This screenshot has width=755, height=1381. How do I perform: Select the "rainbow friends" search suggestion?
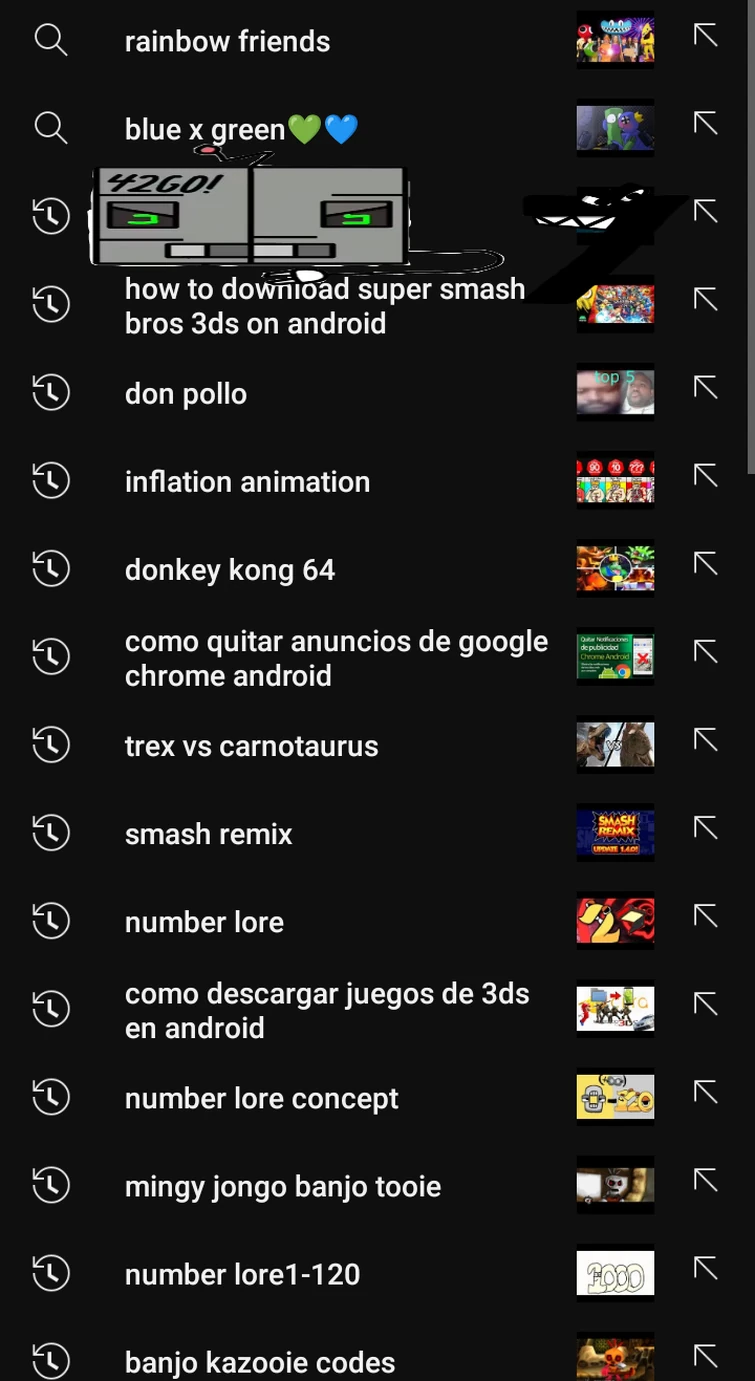[x=227, y=41]
